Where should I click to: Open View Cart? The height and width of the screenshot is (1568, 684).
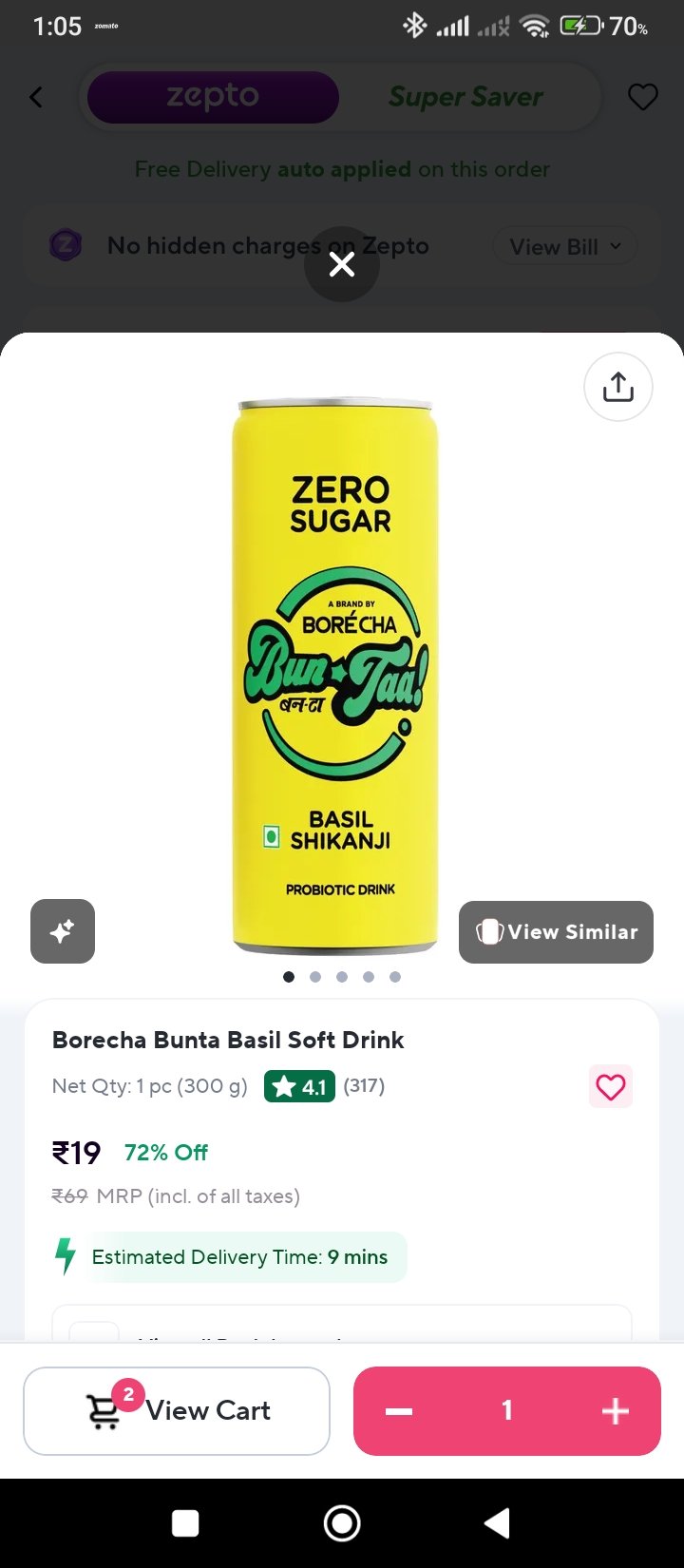point(177,1410)
